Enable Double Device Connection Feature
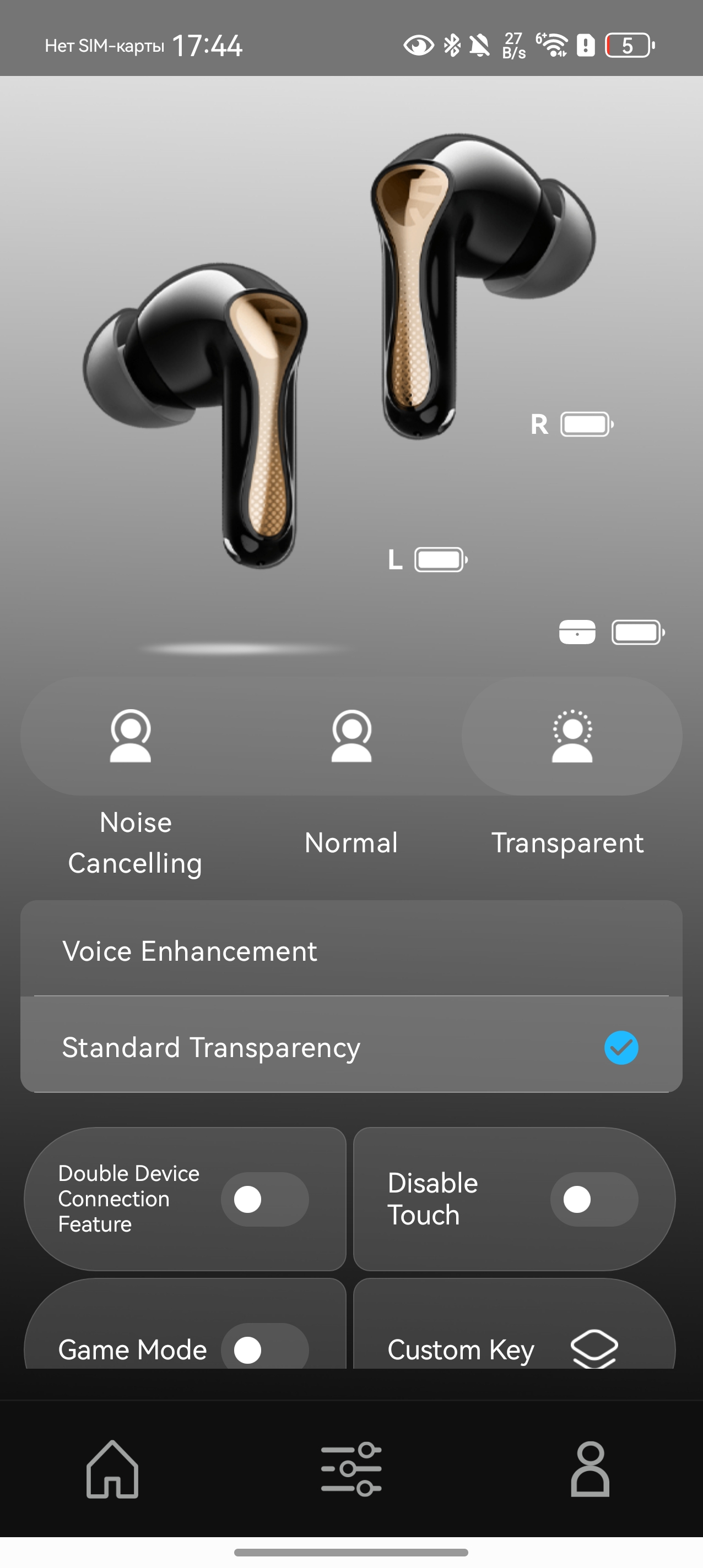The image size is (703, 1568). 264,1199
